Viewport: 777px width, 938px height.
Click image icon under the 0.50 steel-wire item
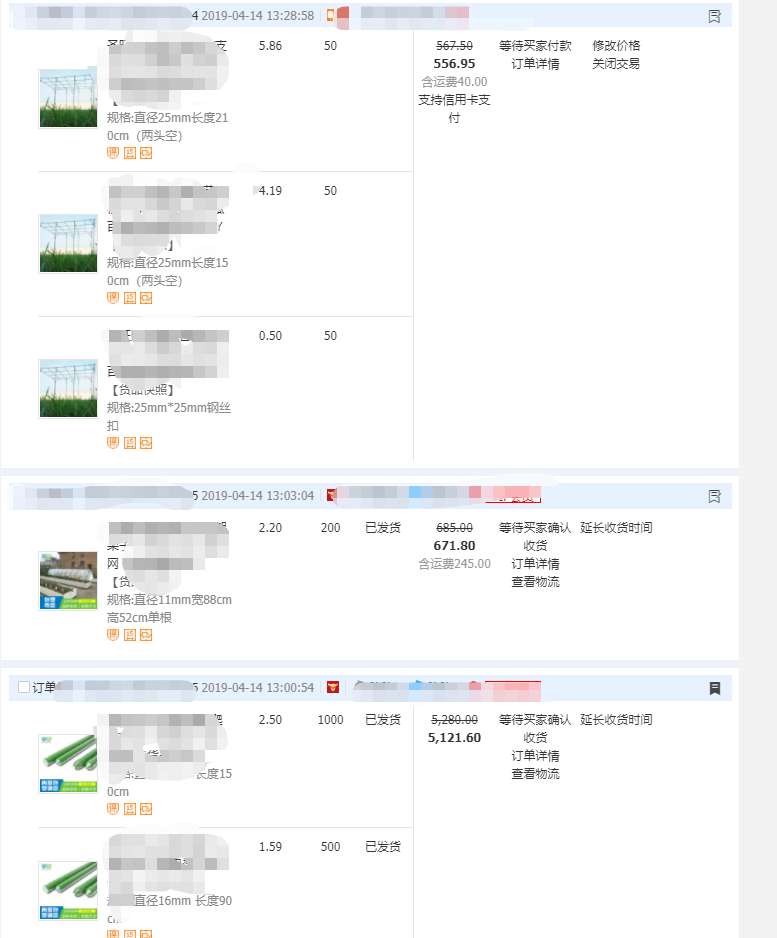tap(128, 442)
